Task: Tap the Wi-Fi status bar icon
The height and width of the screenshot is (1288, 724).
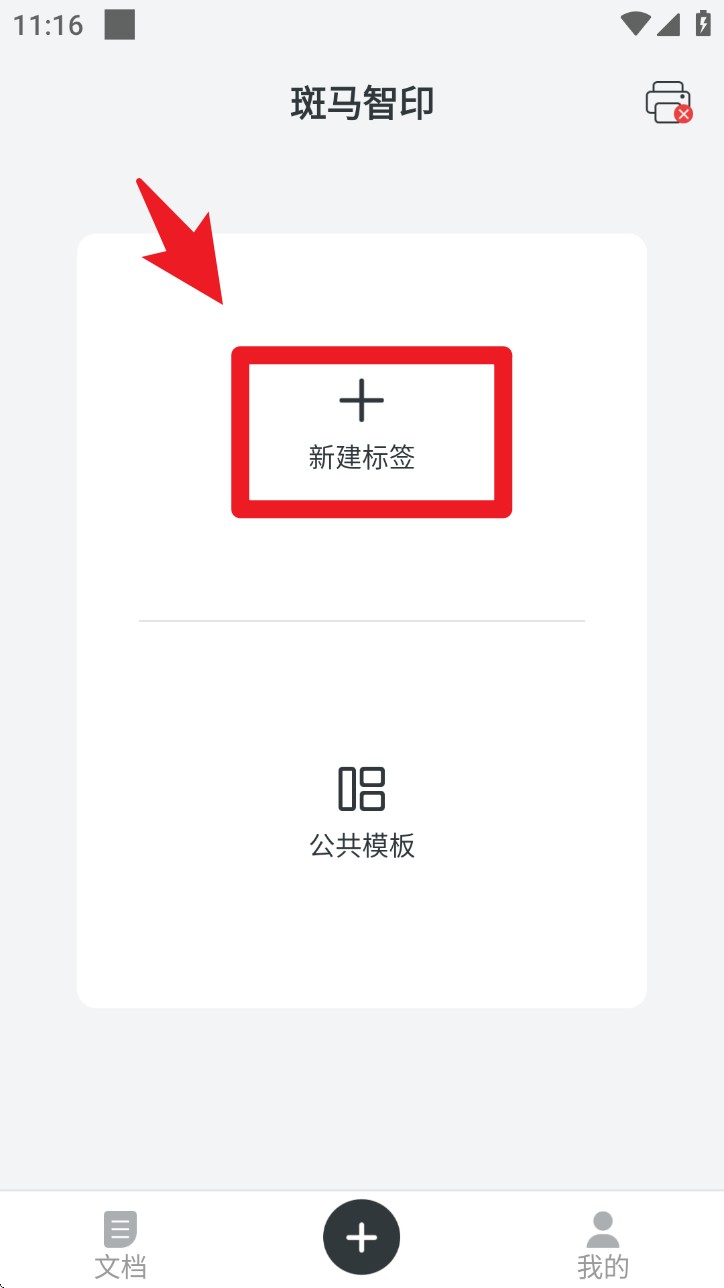Action: (x=633, y=24)
